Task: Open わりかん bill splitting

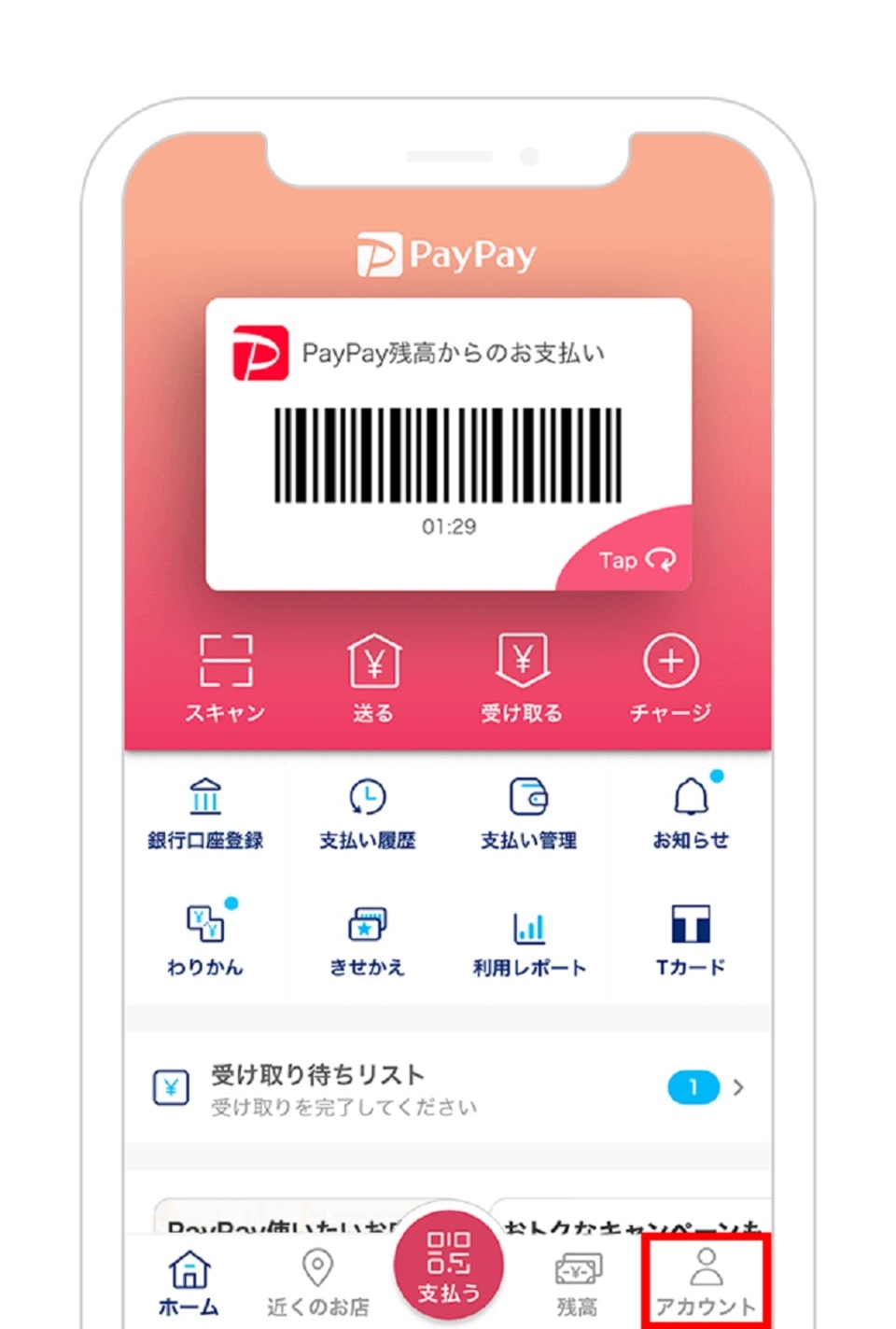Action: click(205, 941)
